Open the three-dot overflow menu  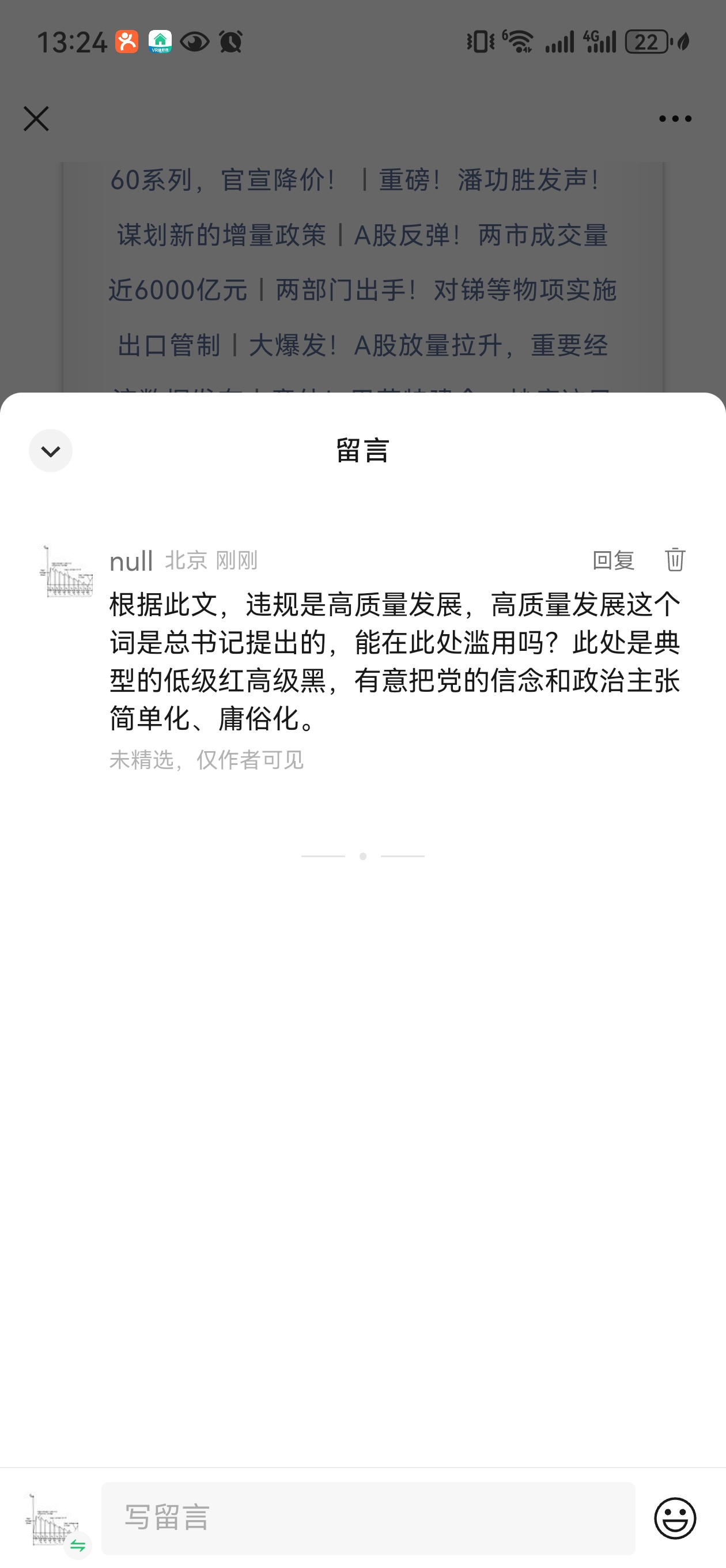coord(675,118)
